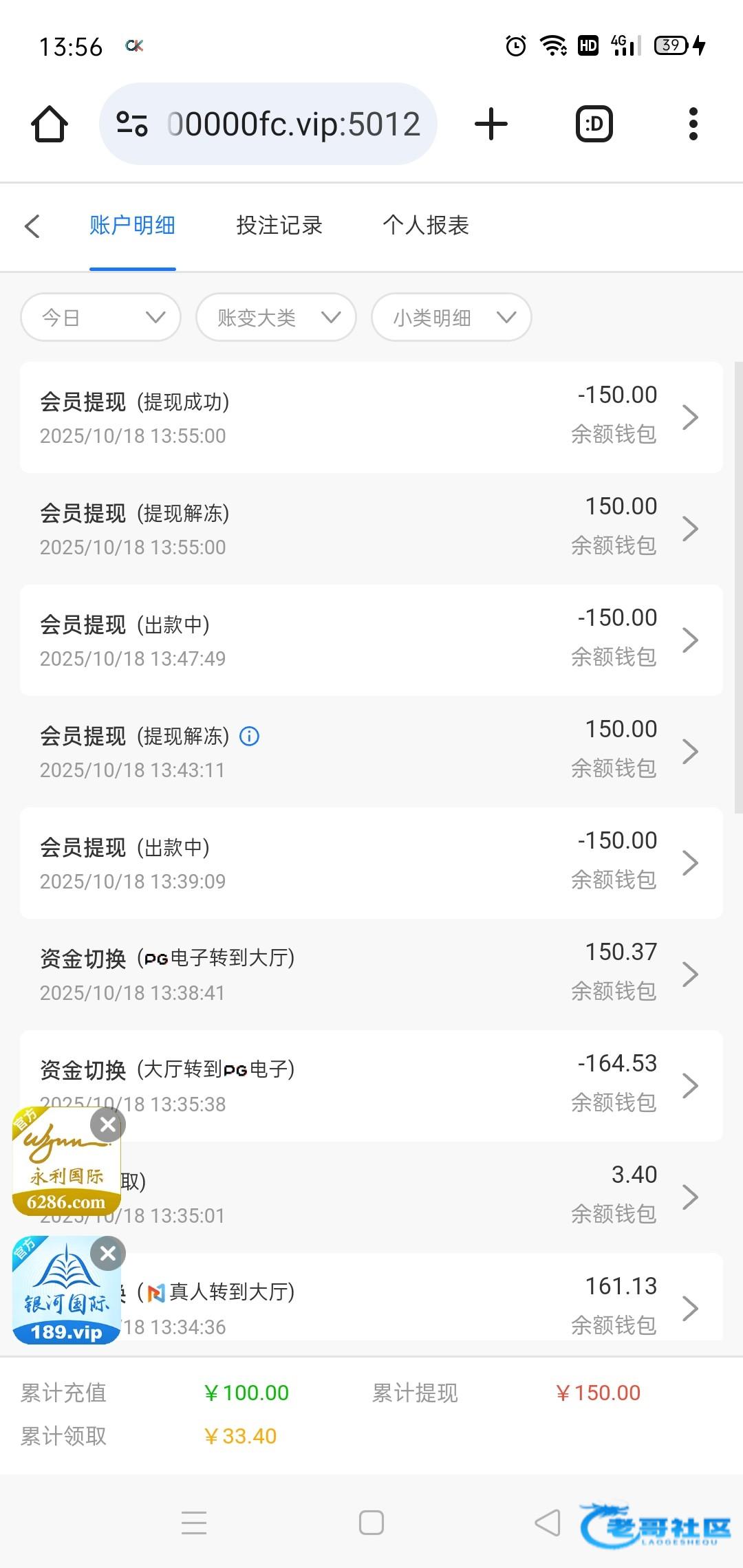Screen dimensions: 743x1568
Task: Switch to the 投注记录 tab
Action: click(279, 226)
